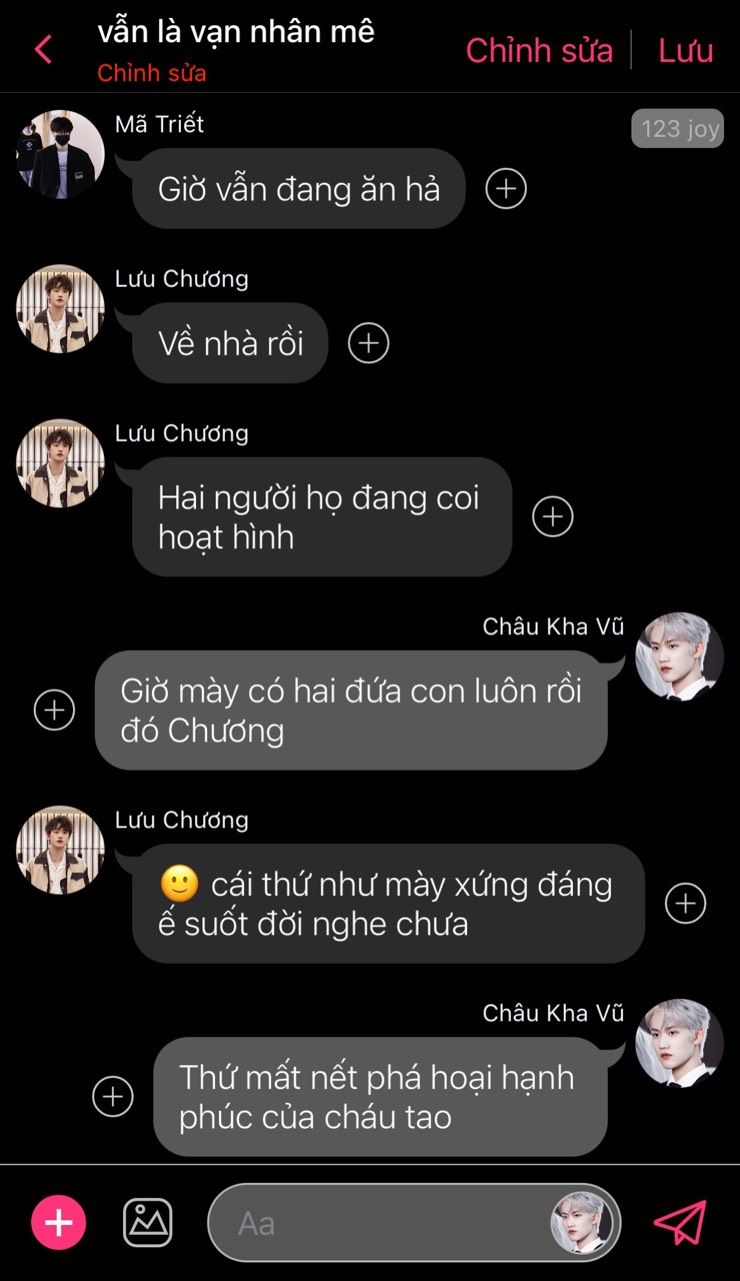Tap the top-right Chỉnh sửa button

(x=539, y=51)
